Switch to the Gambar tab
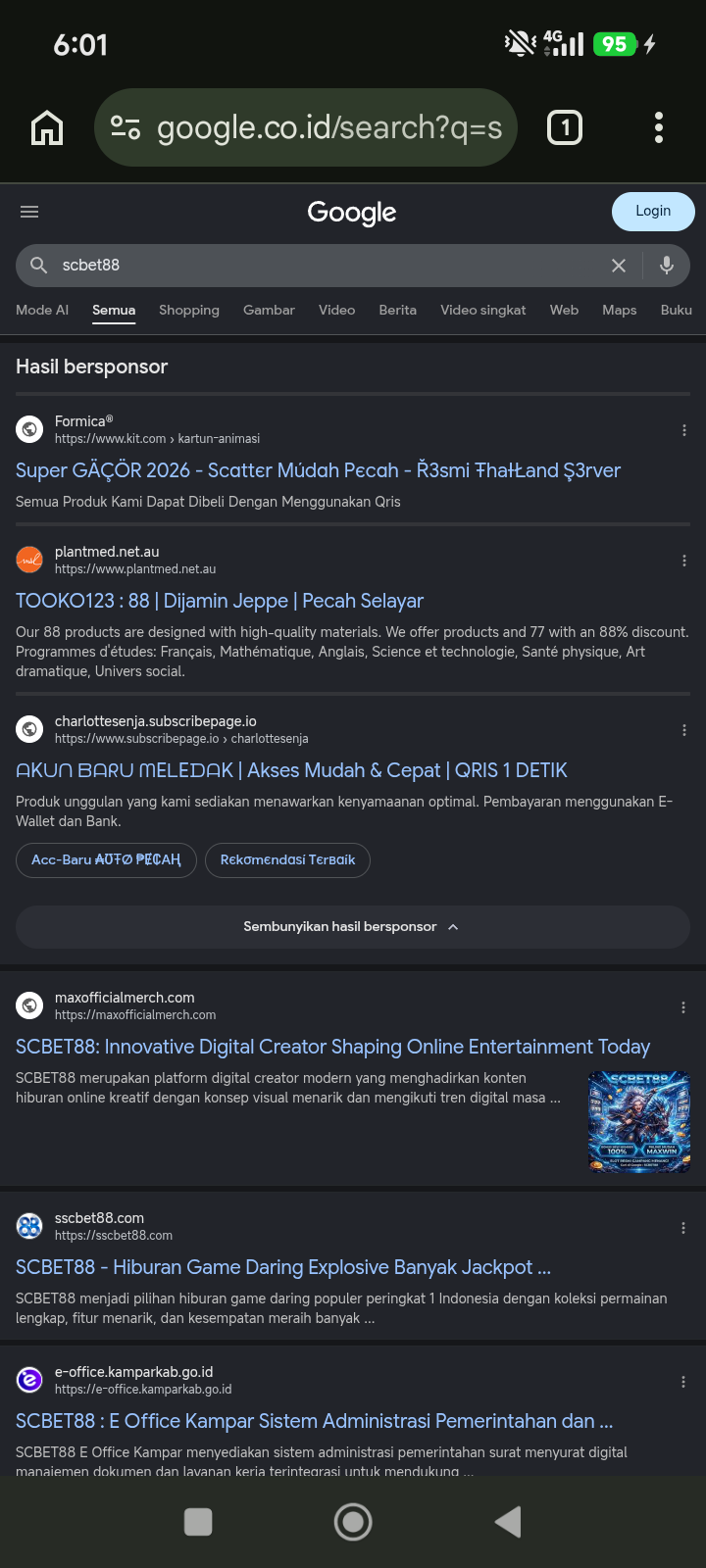The image size is (706, 1568). coord(269,310)
